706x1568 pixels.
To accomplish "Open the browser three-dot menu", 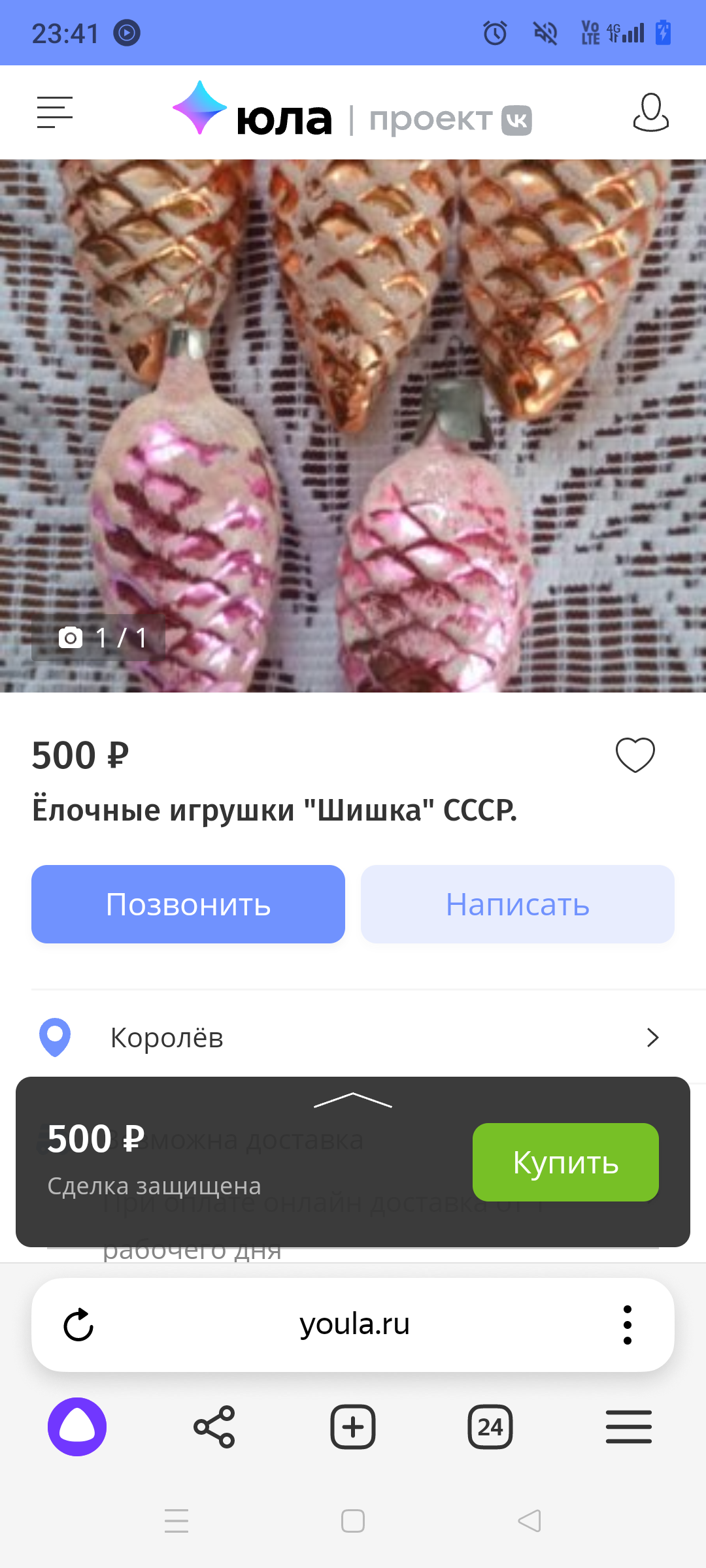I will (627, 1325).
